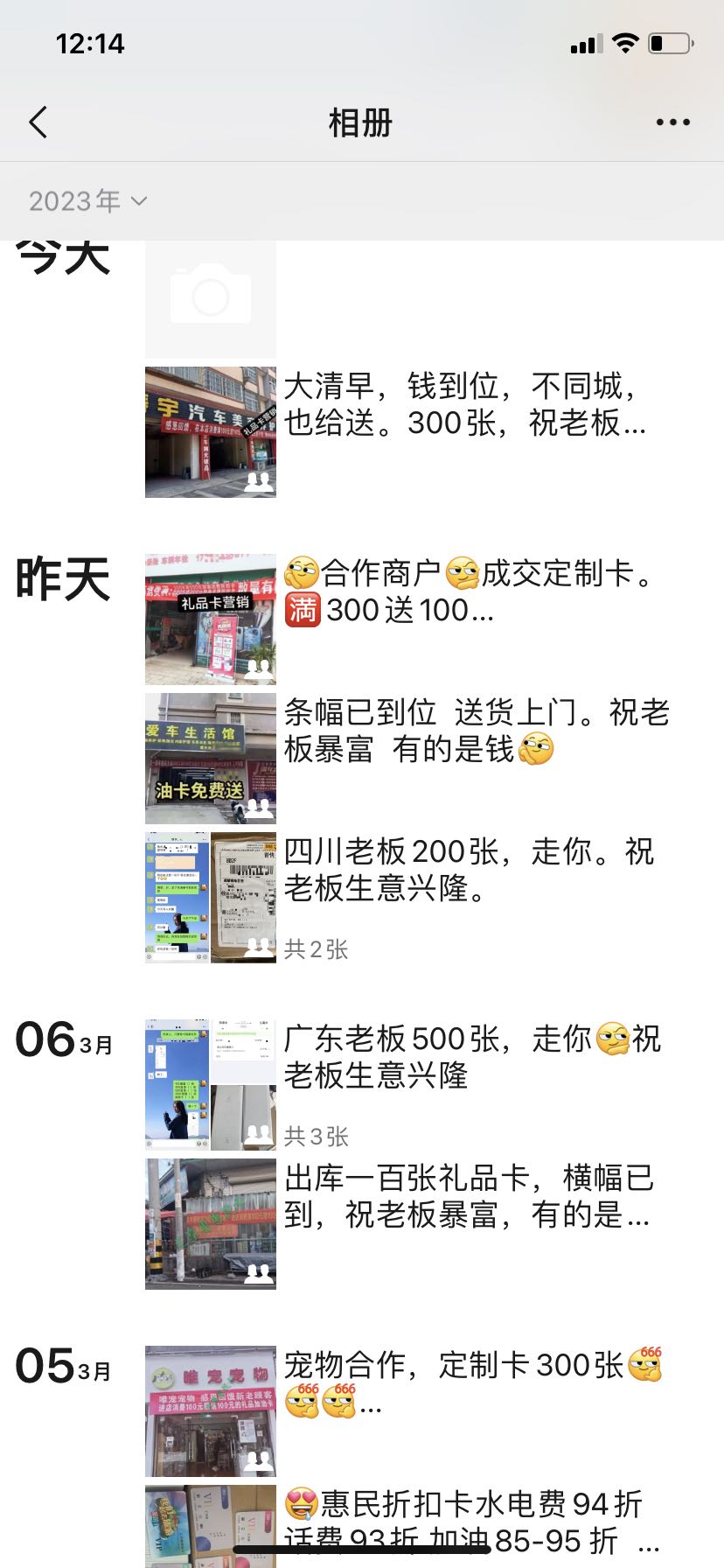Expand the 2023年 year dropdown
The height and width of the screenshot is (1568, 724).
87,201
